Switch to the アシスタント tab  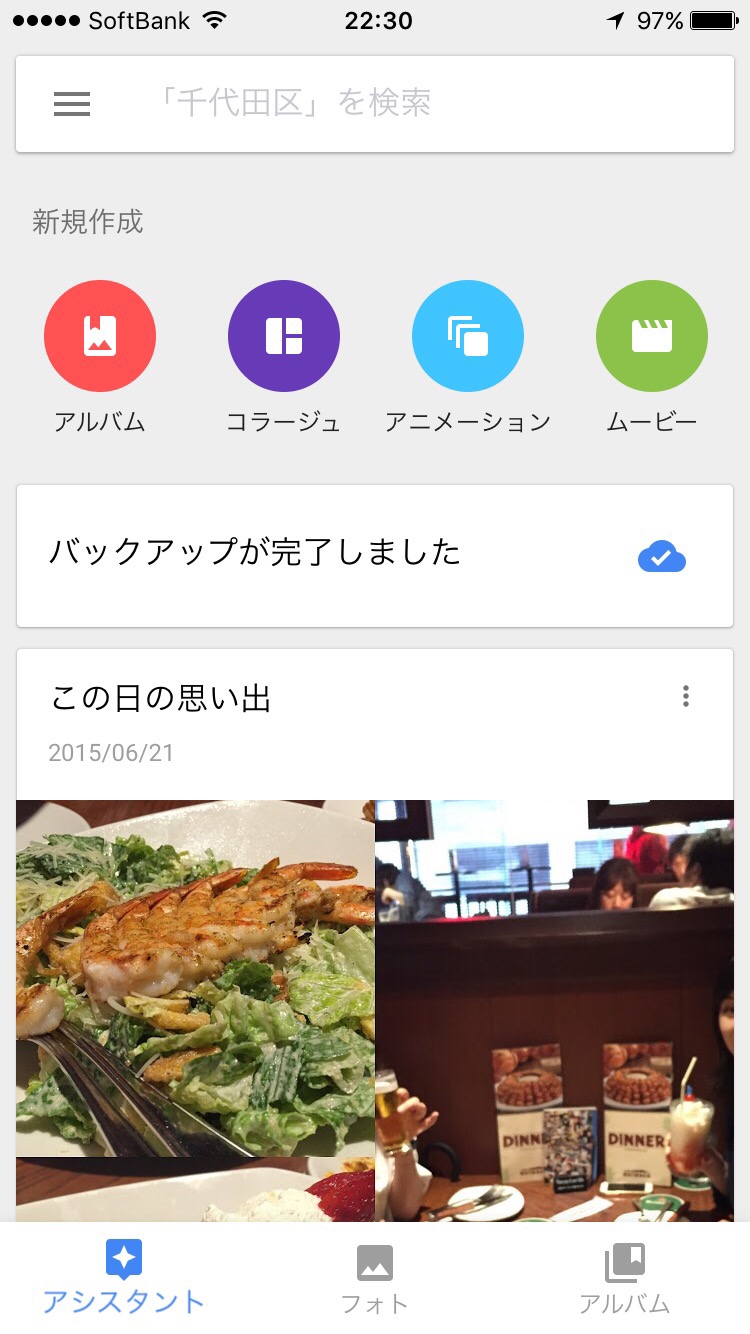(124, 1278)
